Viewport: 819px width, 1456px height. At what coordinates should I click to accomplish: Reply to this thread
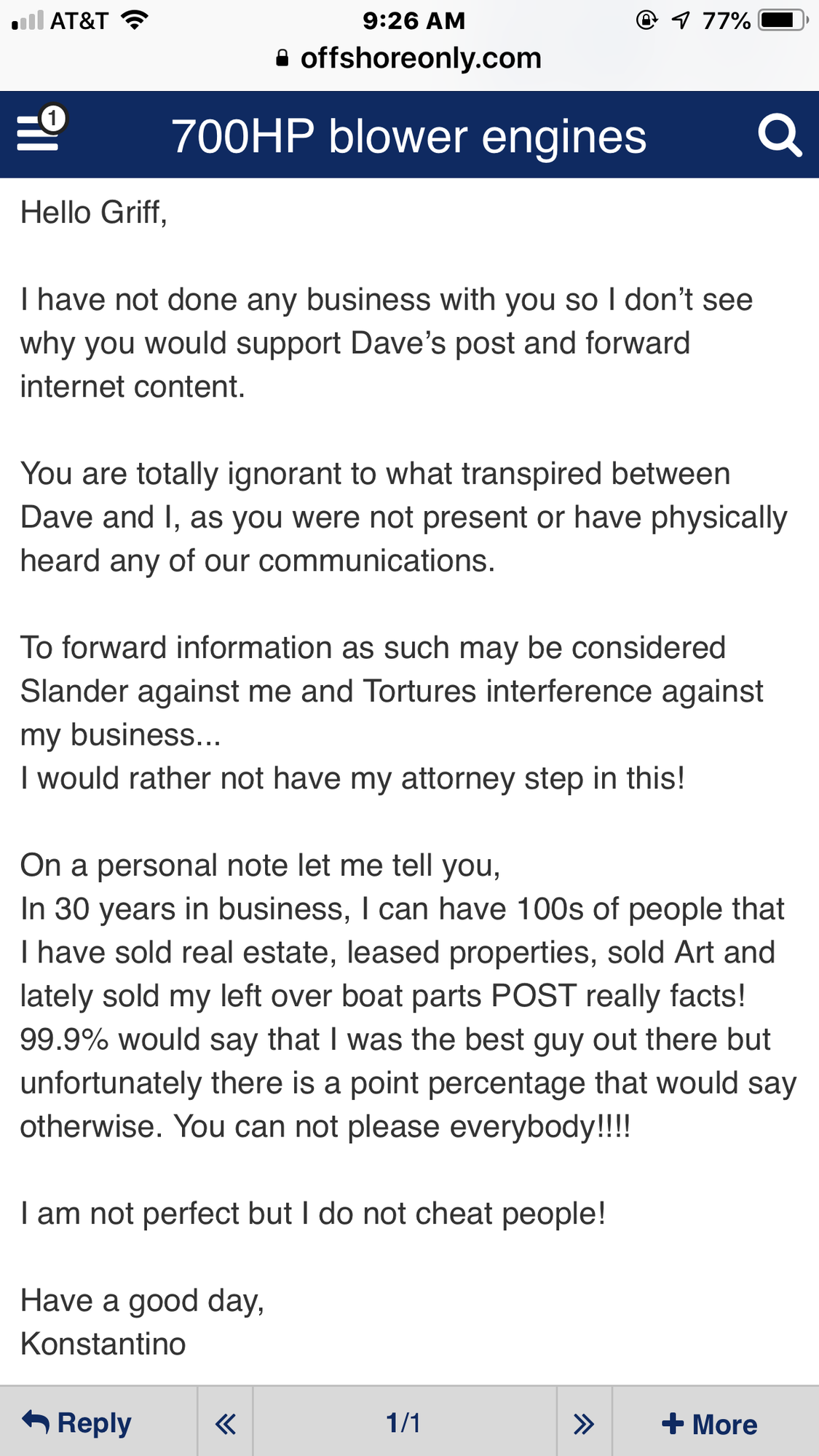(78, 1423)
